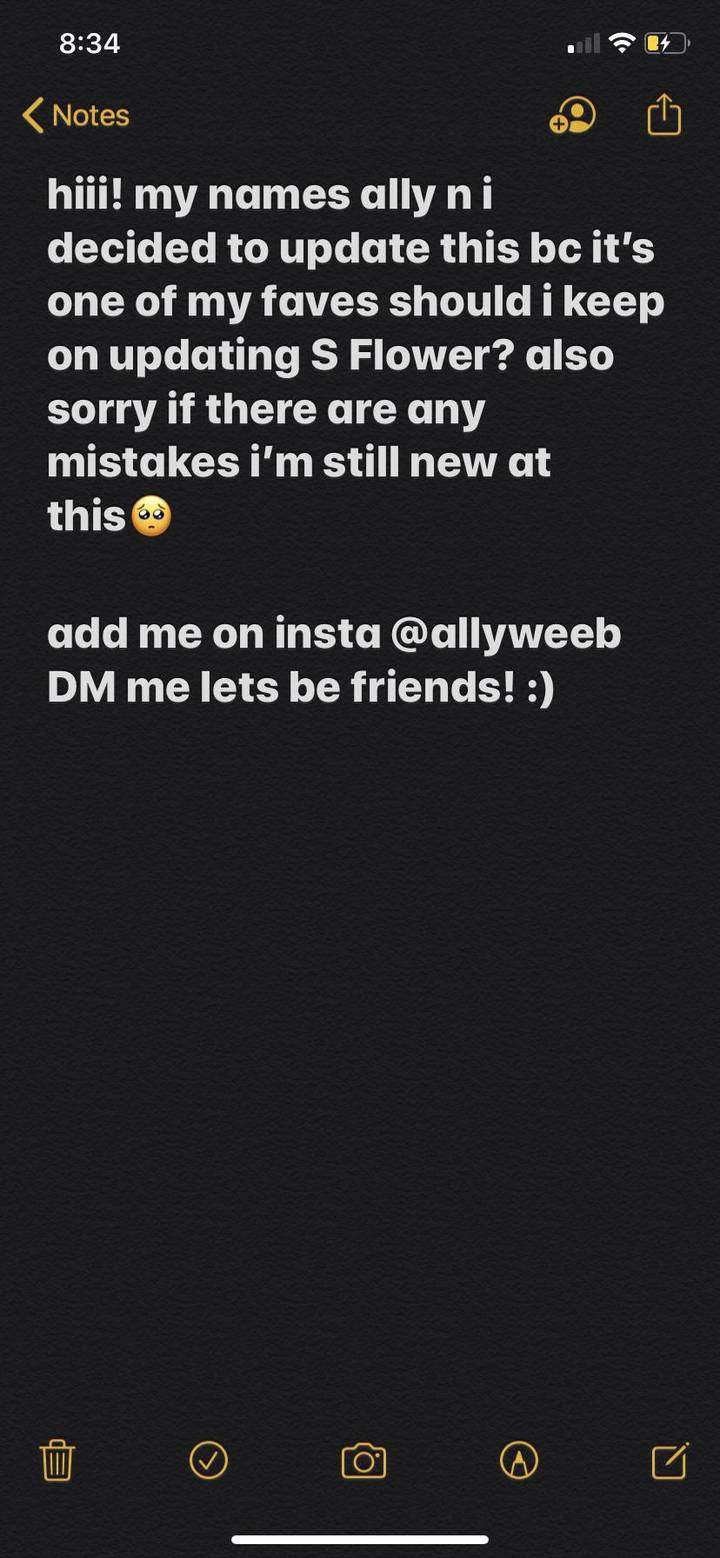Open the markup pen tool
The image size is (720, 1558).
(x=518, y=1461)
